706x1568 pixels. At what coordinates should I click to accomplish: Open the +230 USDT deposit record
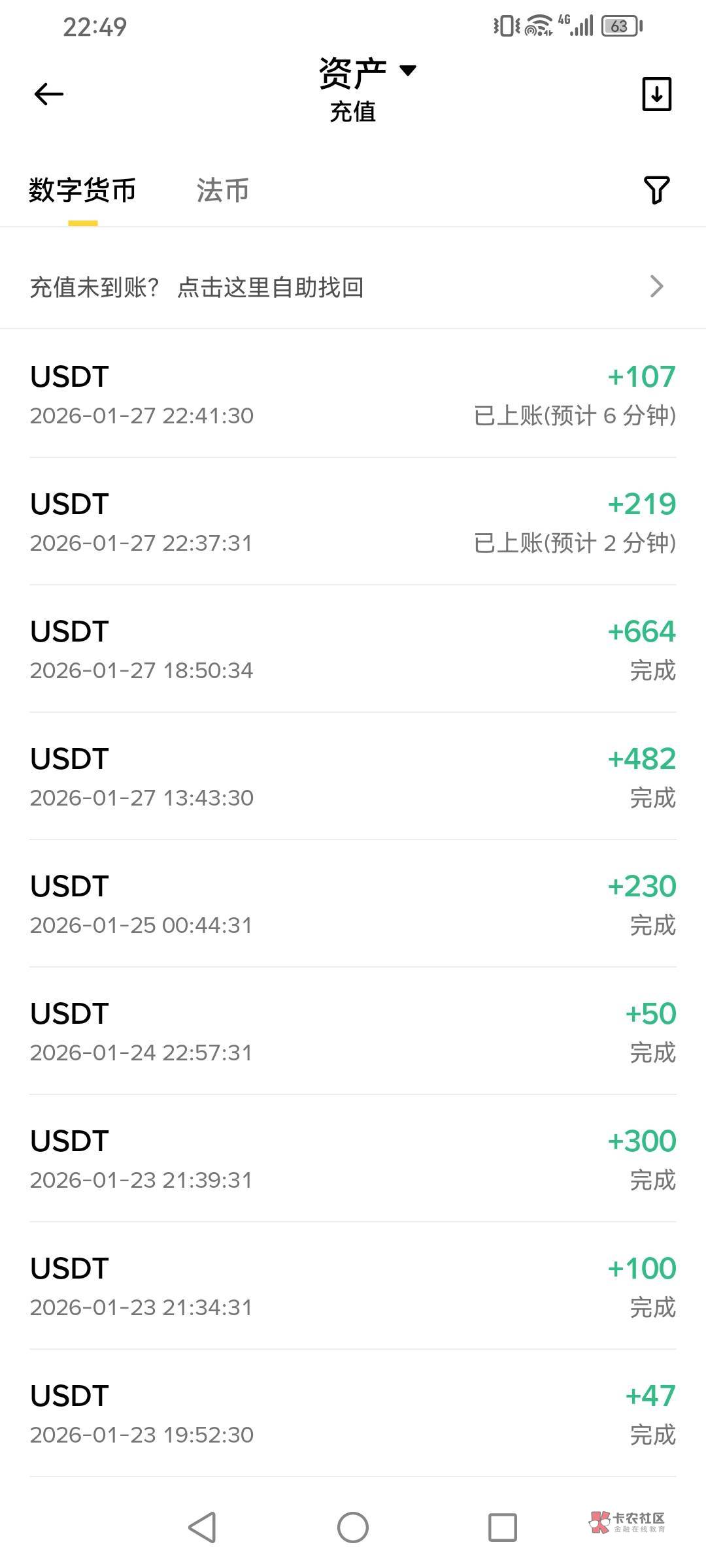[x=353, y=904]
